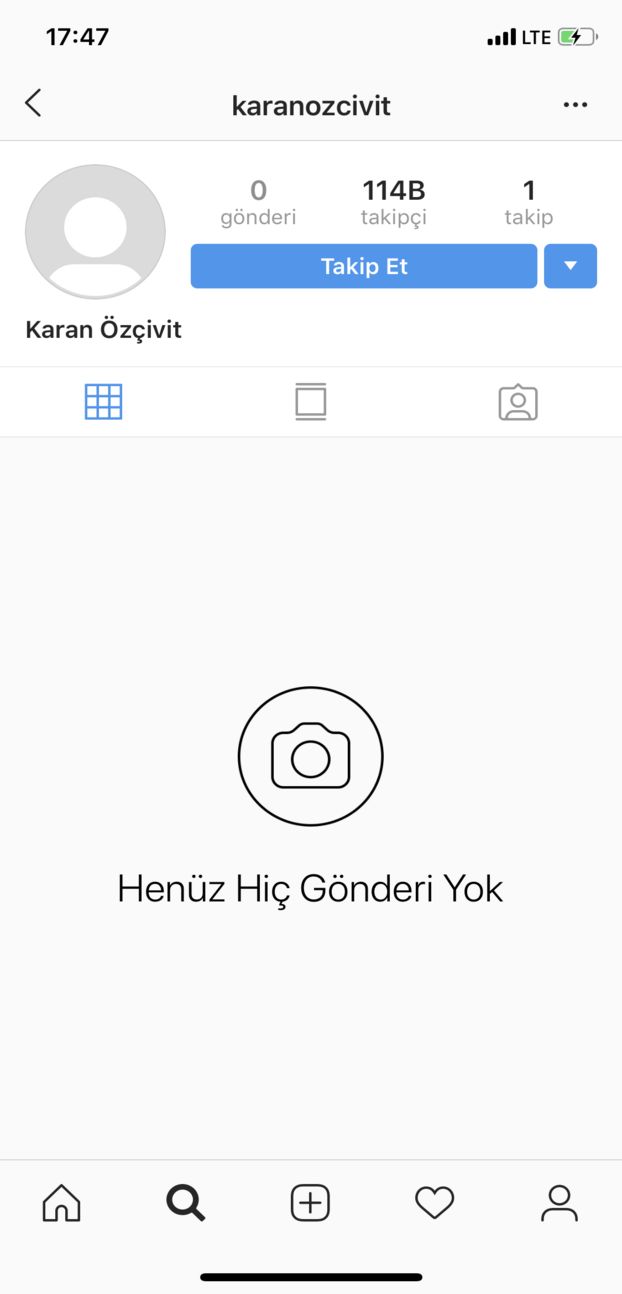The image size is (622, 1294).
Task: Show the tagged photos tab
Action: point(518,402)
